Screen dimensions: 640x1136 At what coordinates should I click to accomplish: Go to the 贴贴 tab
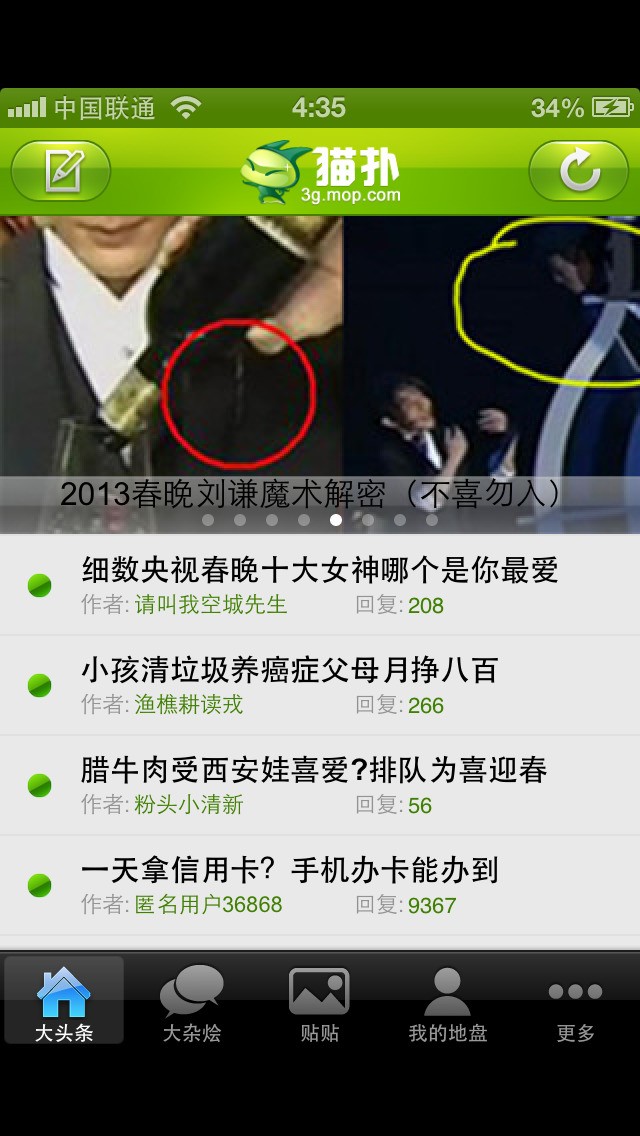(x=319, y=1001)
